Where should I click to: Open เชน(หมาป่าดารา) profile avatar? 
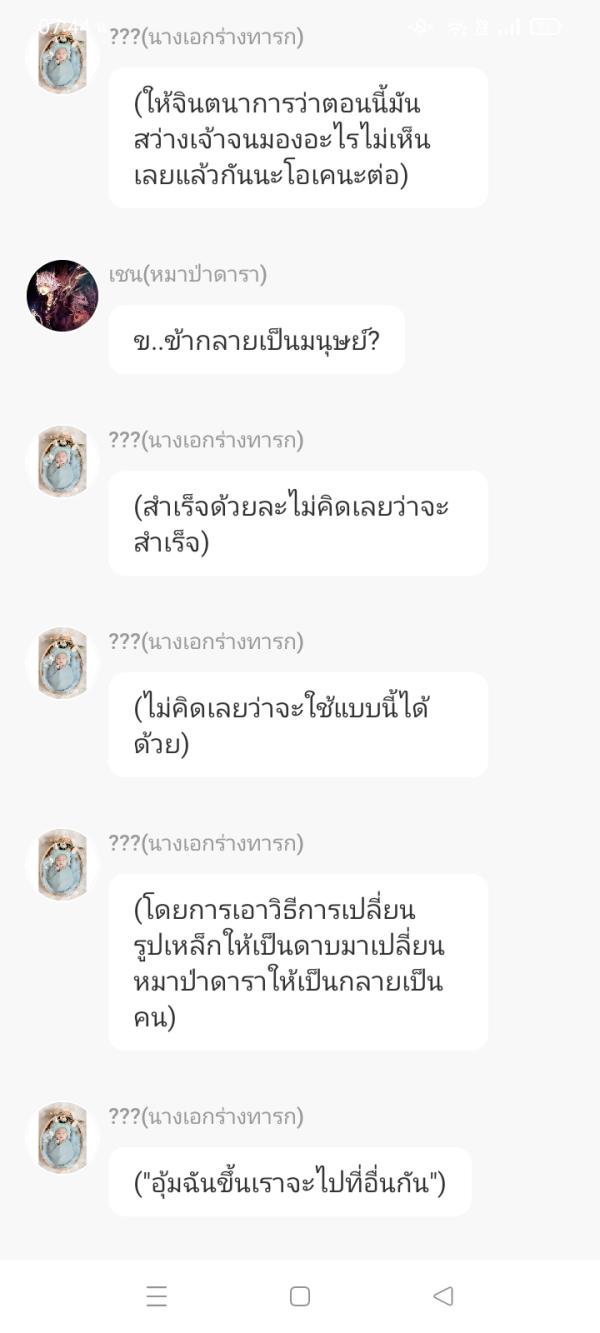click(62, 296)
